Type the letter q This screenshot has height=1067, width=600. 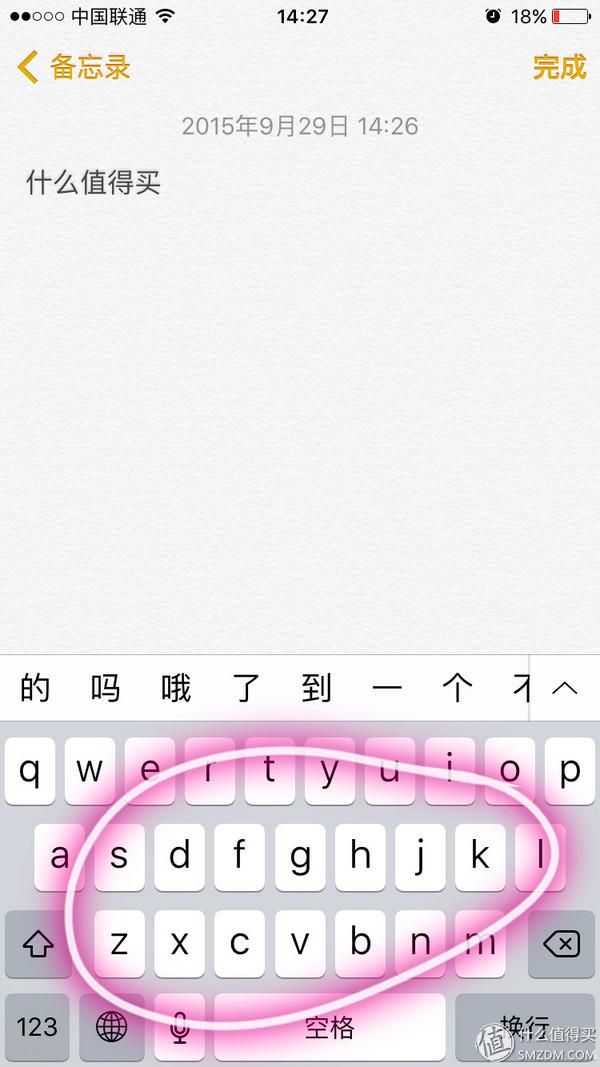coord(30,771)
